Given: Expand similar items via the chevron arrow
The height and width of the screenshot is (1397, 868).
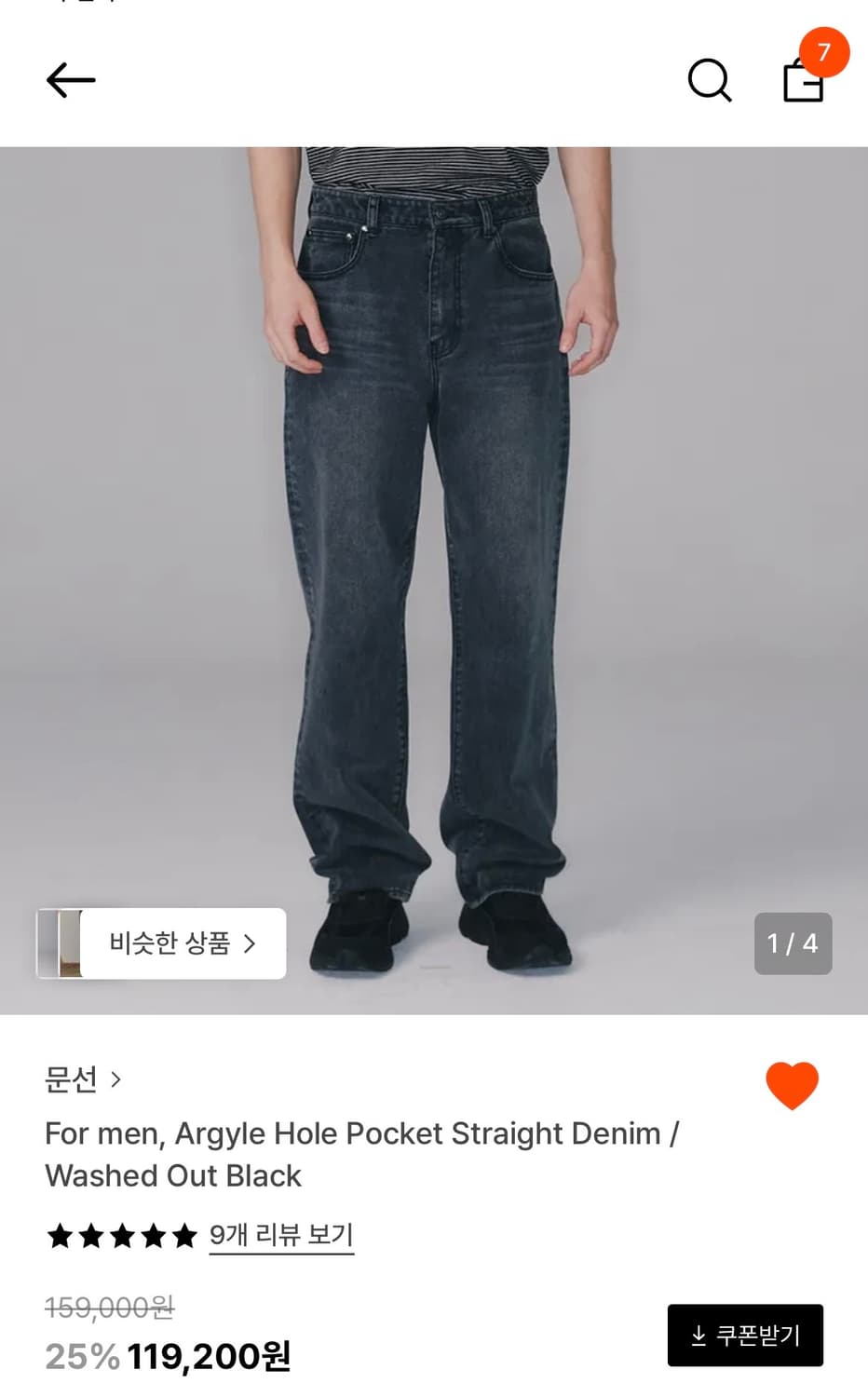Looking at the screenshot, I should point(250,943).
